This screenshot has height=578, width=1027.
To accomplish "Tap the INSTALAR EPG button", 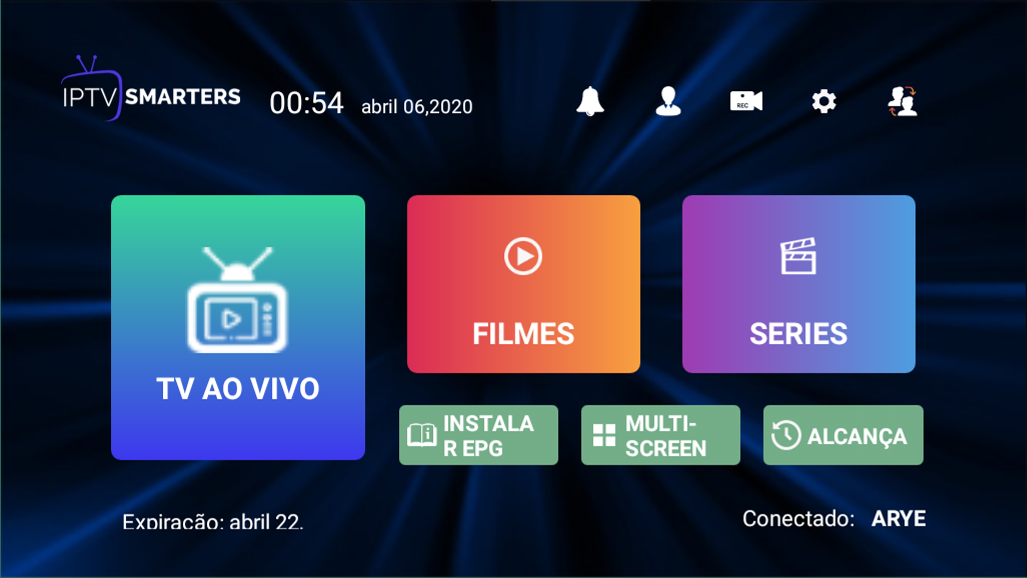I will coord(478,435).
